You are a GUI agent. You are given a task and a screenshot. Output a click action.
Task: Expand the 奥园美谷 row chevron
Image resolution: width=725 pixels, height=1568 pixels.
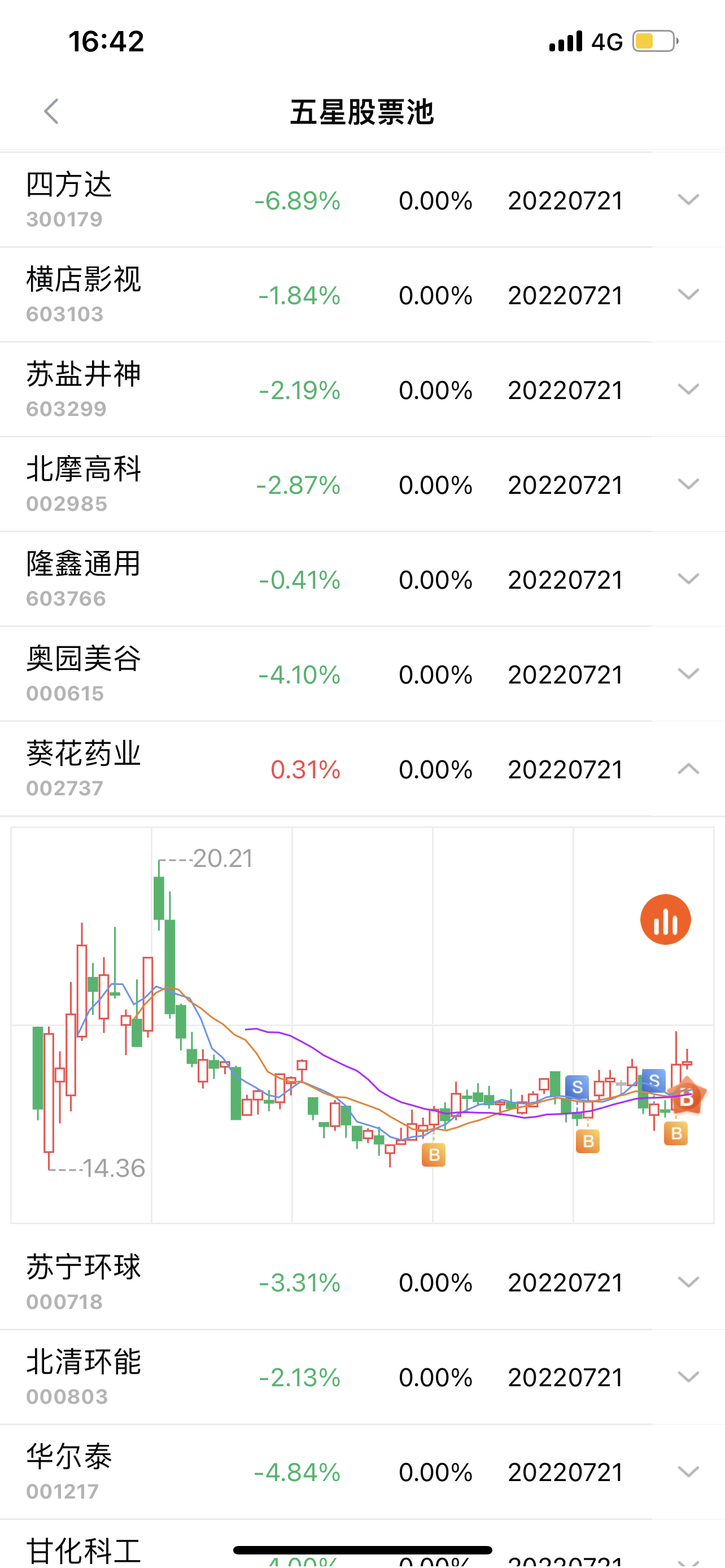tap(688, 674)
